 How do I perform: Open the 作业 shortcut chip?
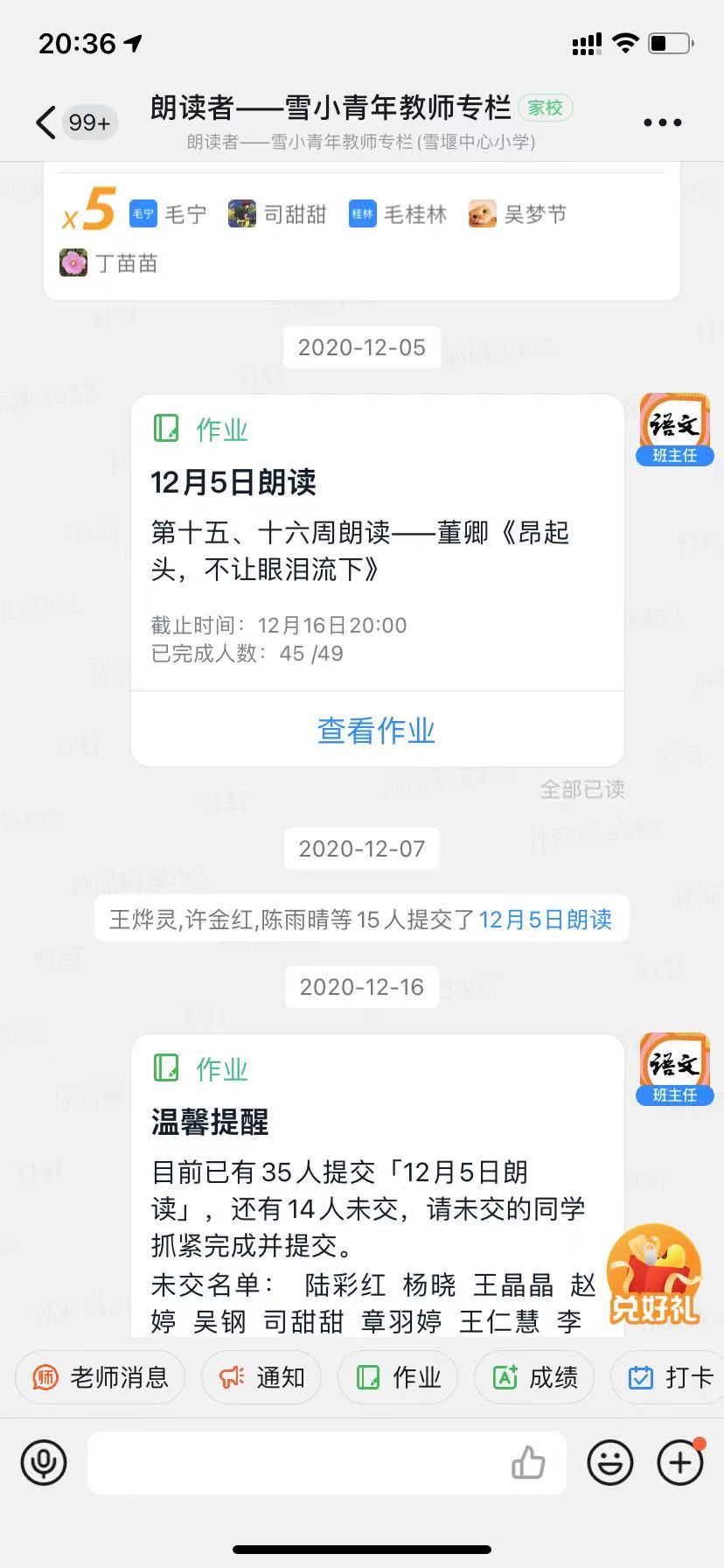397,1377
